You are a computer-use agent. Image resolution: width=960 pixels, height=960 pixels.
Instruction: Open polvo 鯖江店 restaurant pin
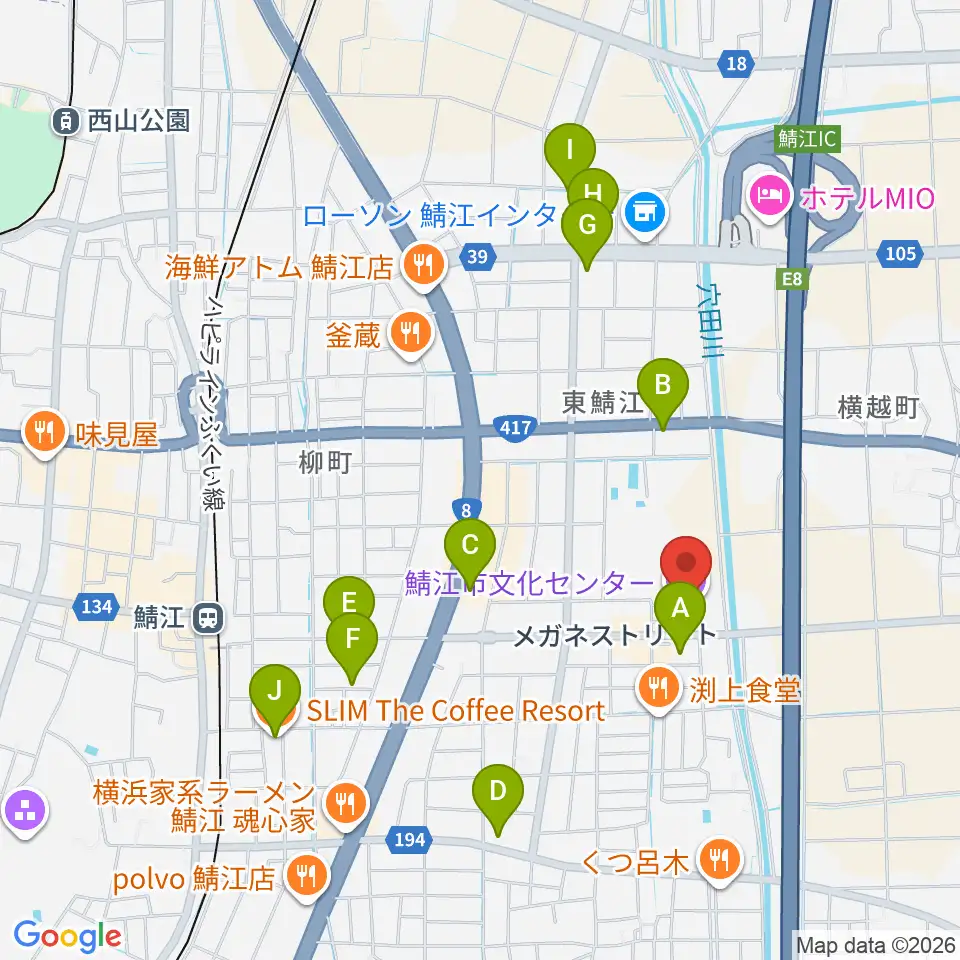306,877
